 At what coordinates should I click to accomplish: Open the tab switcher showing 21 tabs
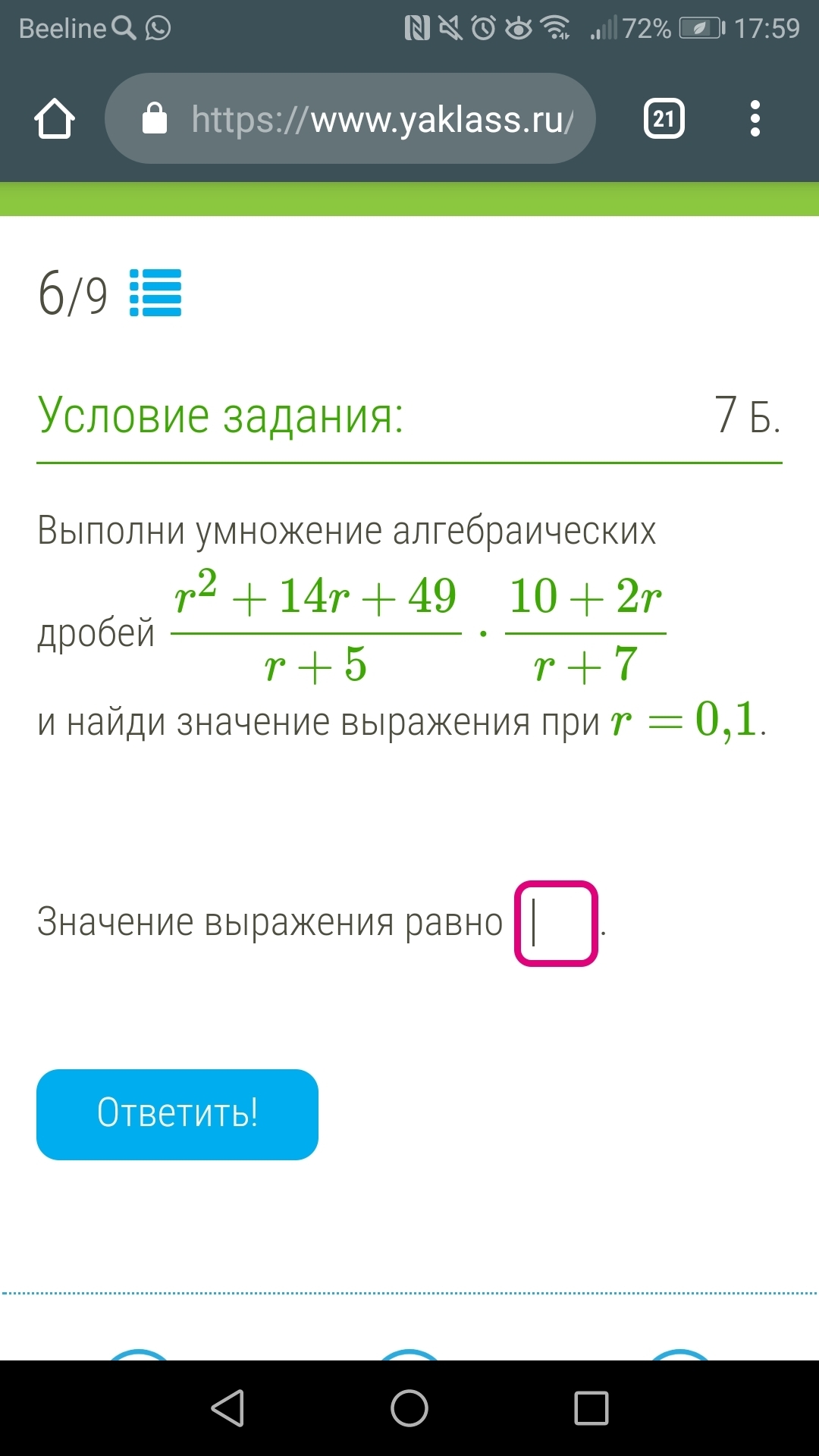point(664,118)
